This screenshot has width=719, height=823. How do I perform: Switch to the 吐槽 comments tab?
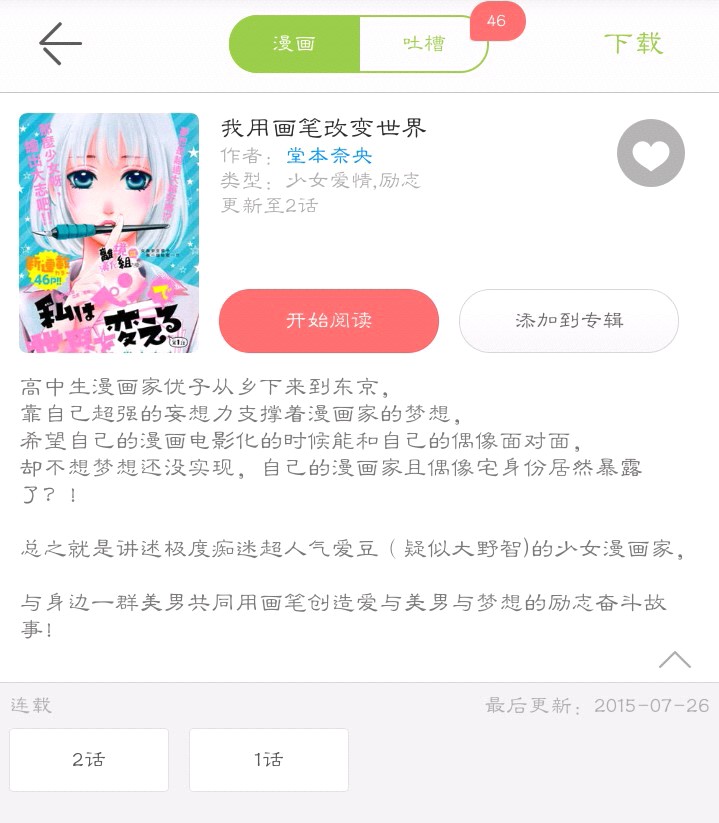[424, 44]
